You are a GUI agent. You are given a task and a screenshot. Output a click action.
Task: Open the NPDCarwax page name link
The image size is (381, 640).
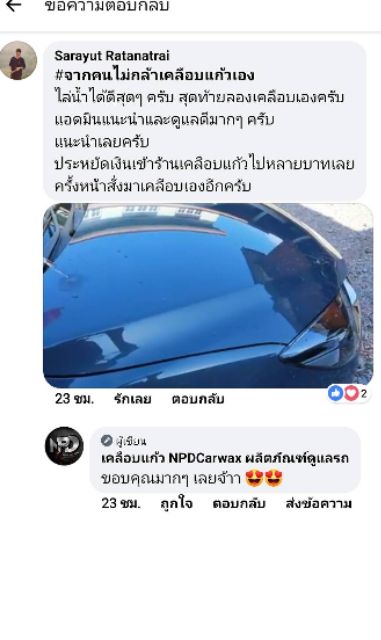pos(225,458)
